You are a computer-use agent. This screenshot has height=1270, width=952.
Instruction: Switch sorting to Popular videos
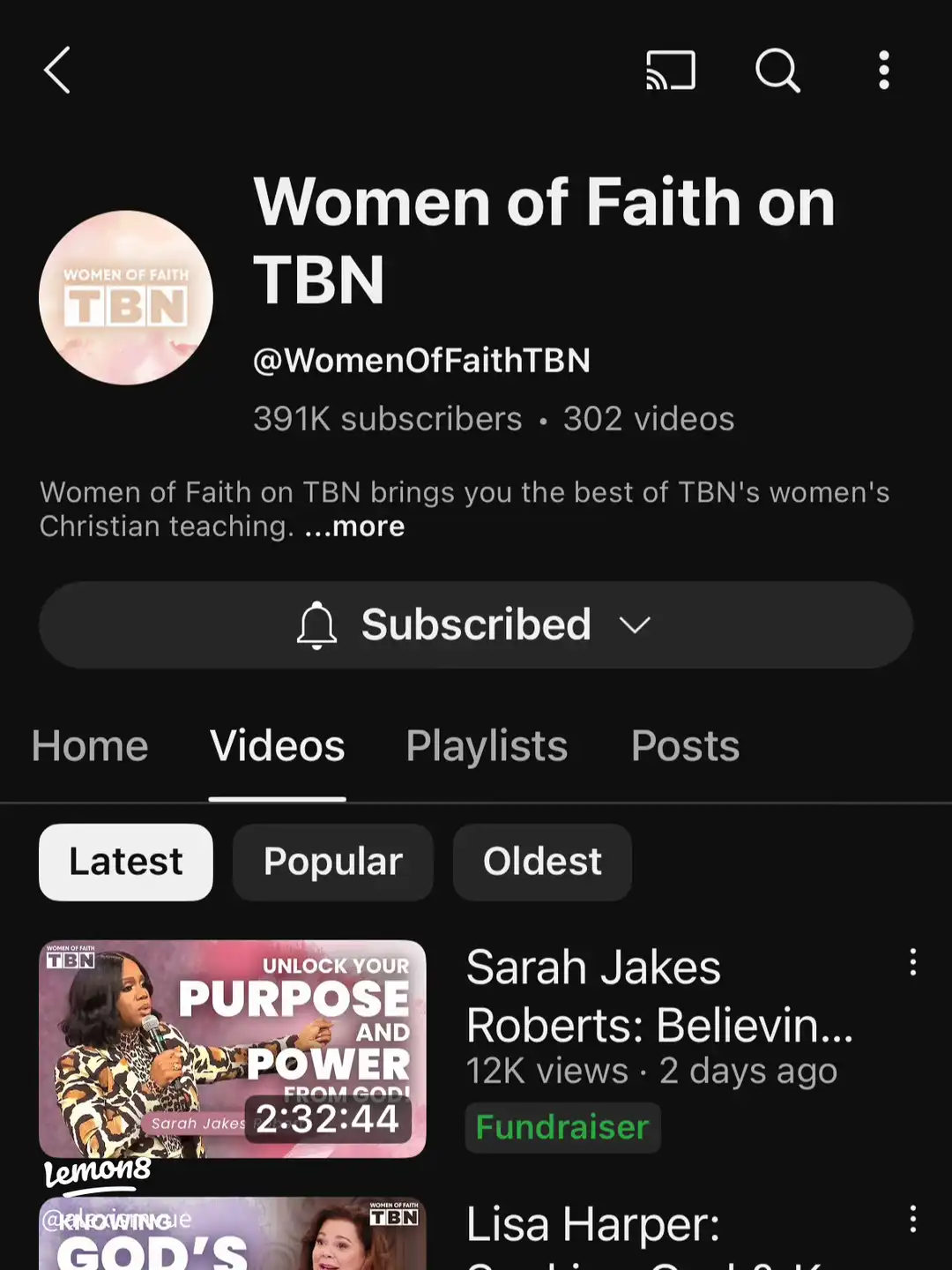pos(332,862)
